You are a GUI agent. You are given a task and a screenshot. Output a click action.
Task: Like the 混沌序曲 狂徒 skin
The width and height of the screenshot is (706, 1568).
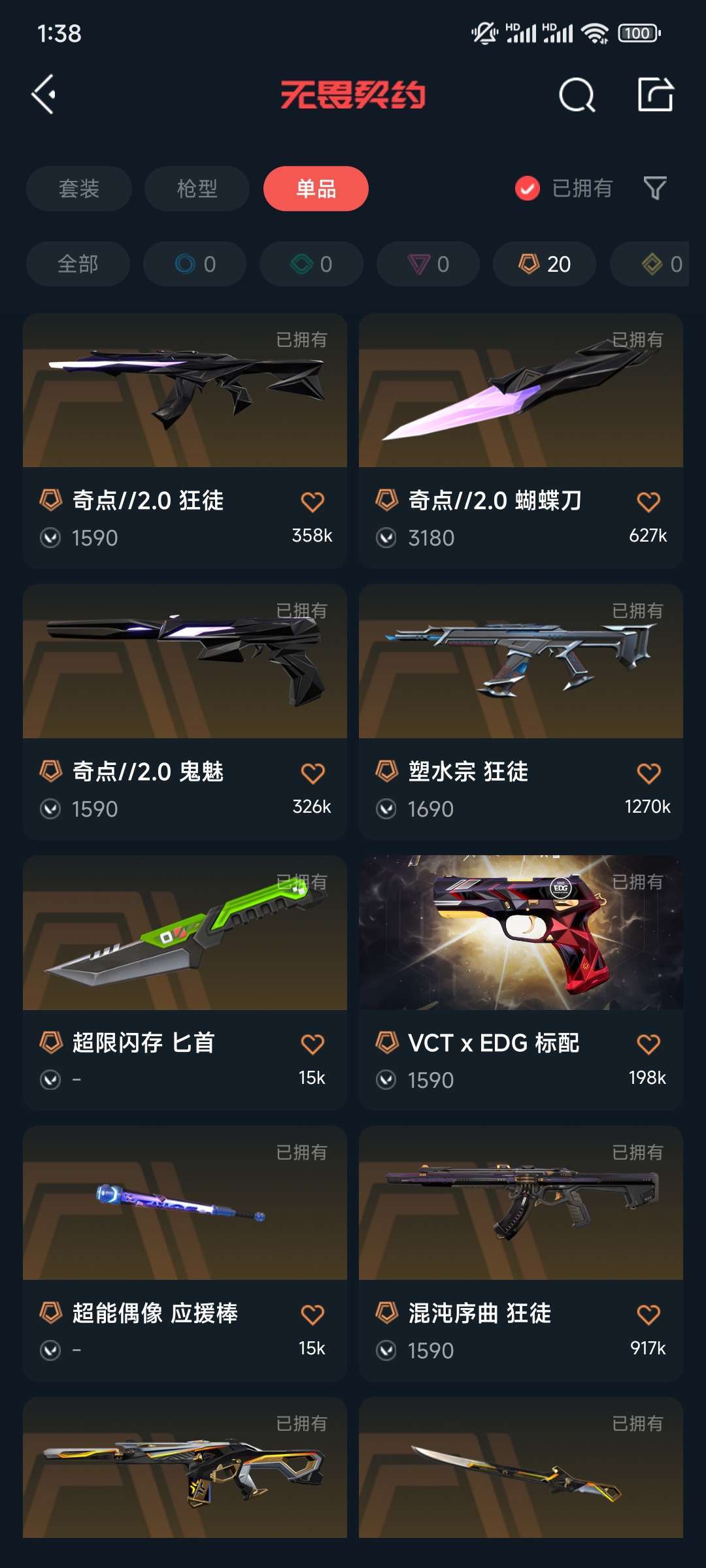click(648, 1314)
